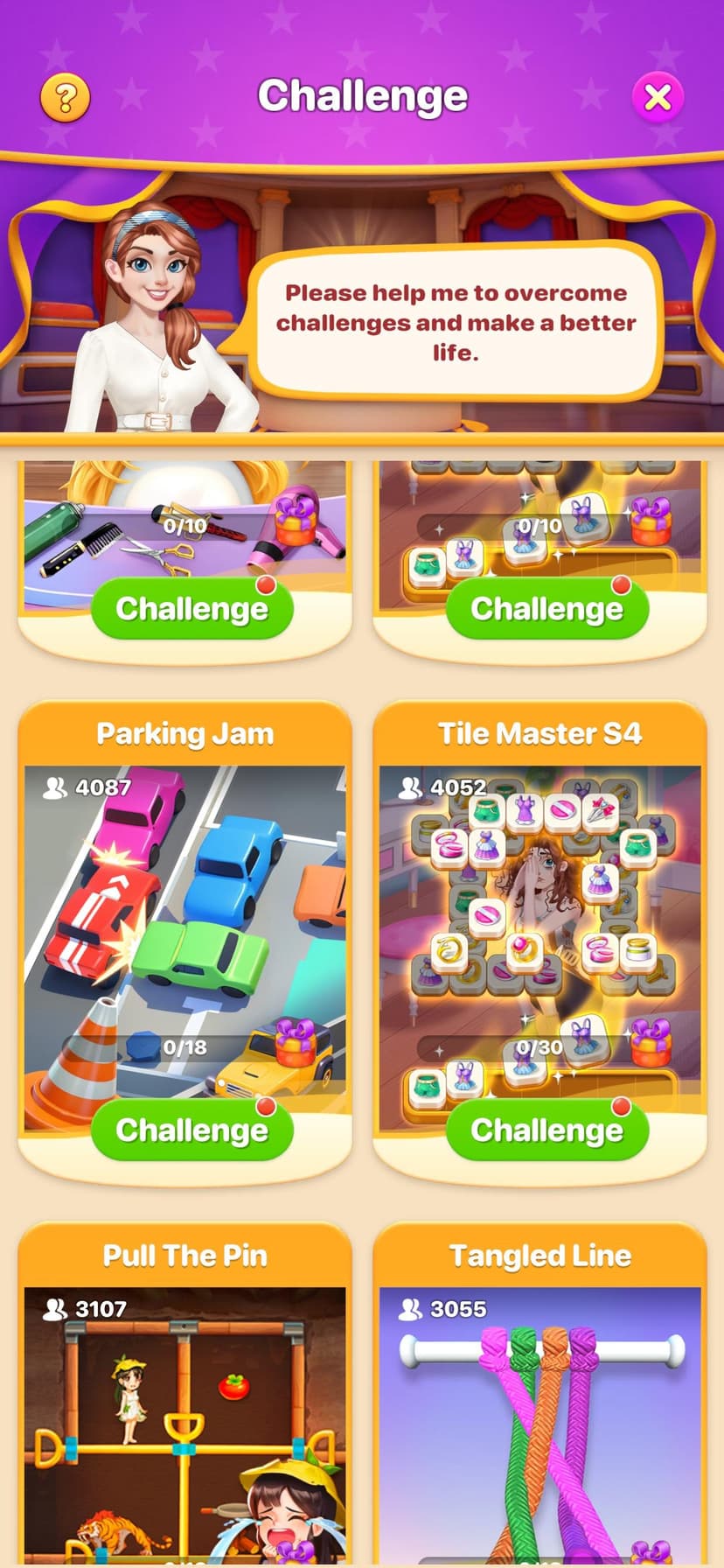Open the help question mark icon

click(65, 97)
